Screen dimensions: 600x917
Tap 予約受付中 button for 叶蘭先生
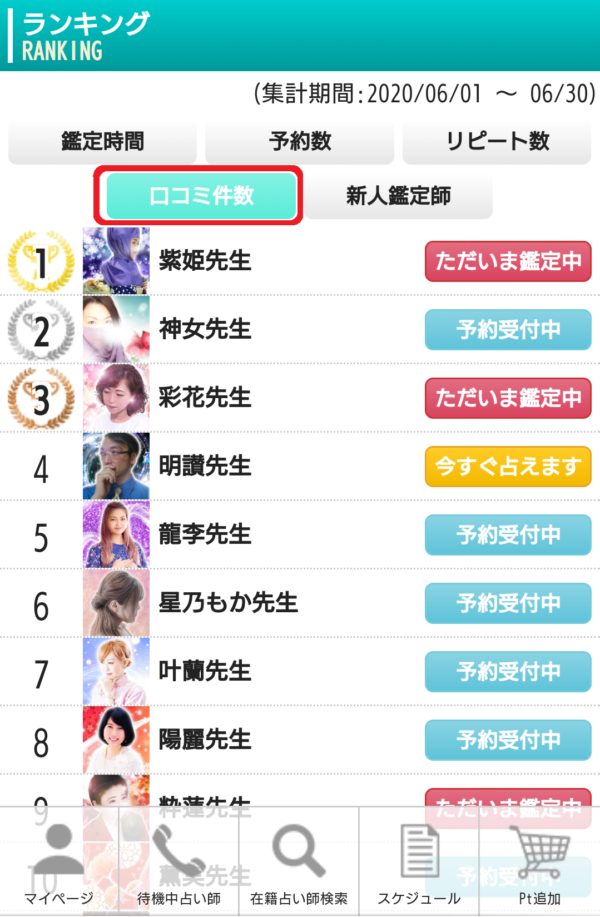[x=508, y=672]
